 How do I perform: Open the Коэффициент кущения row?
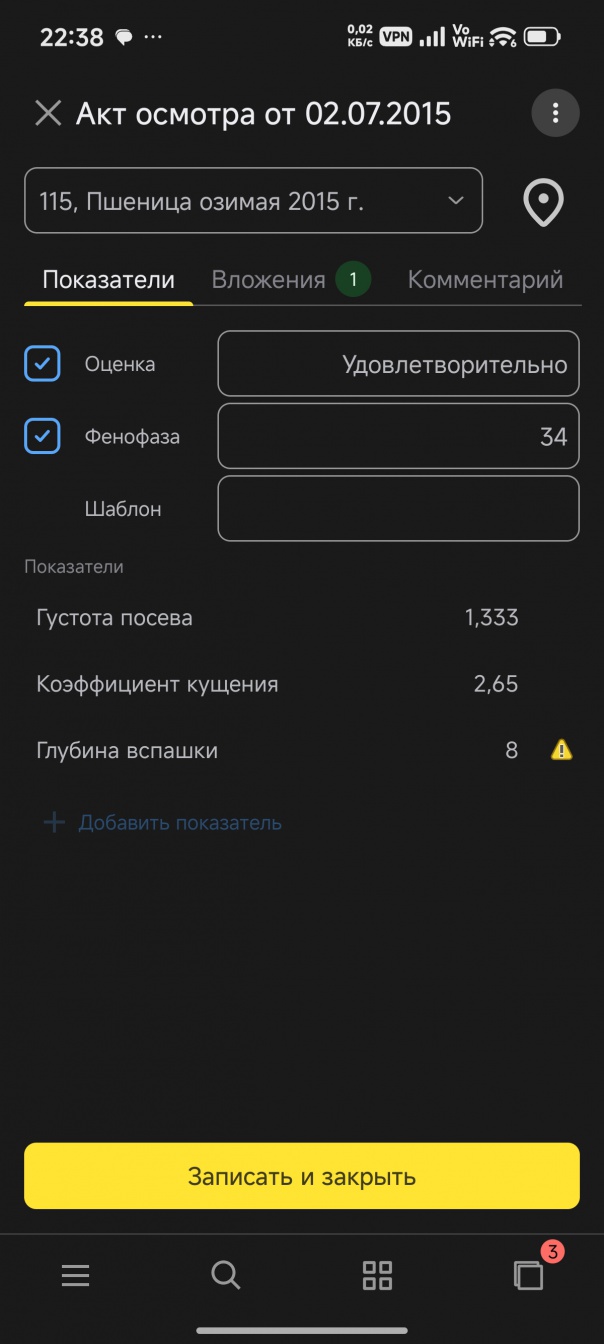(277, 685)
